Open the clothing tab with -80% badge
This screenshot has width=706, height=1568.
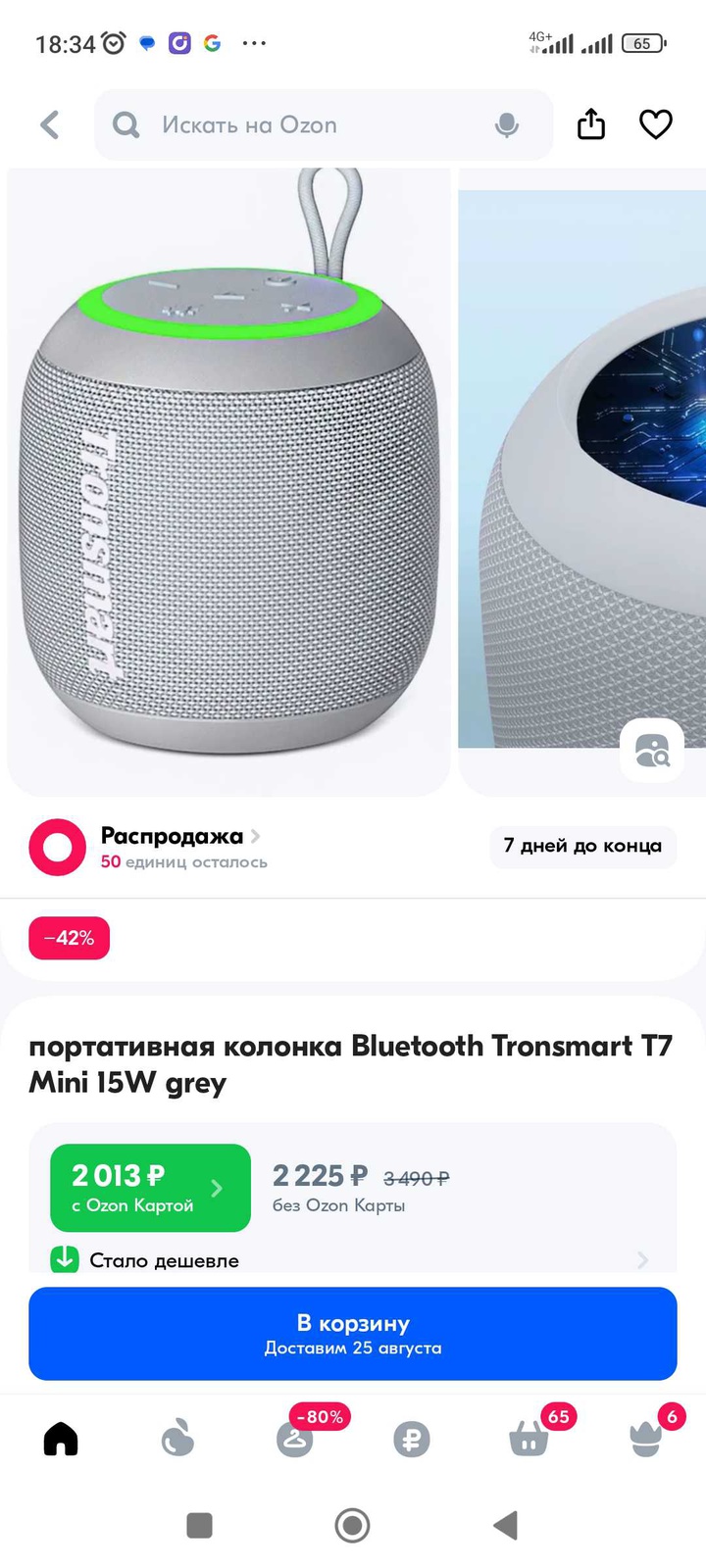coord(295,1439)
